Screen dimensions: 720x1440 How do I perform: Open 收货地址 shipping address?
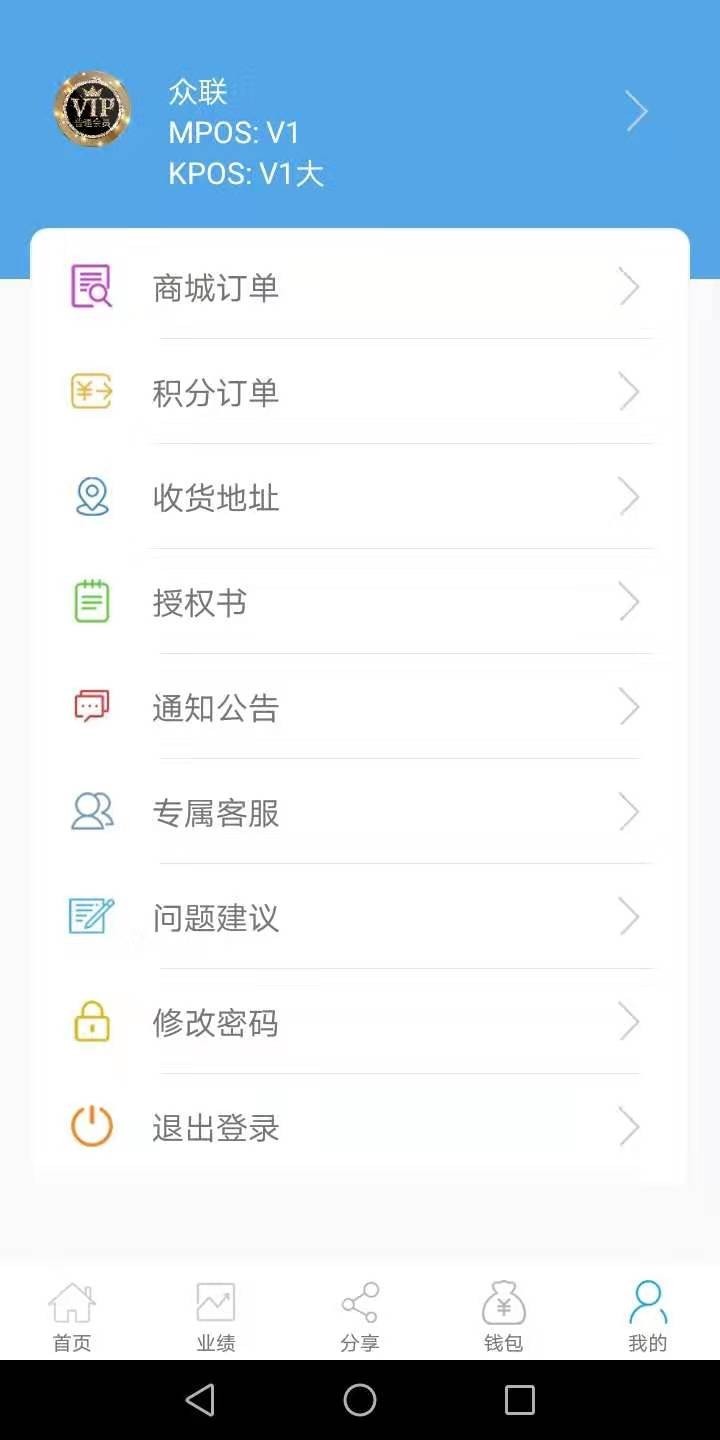(x=360, y=498)
